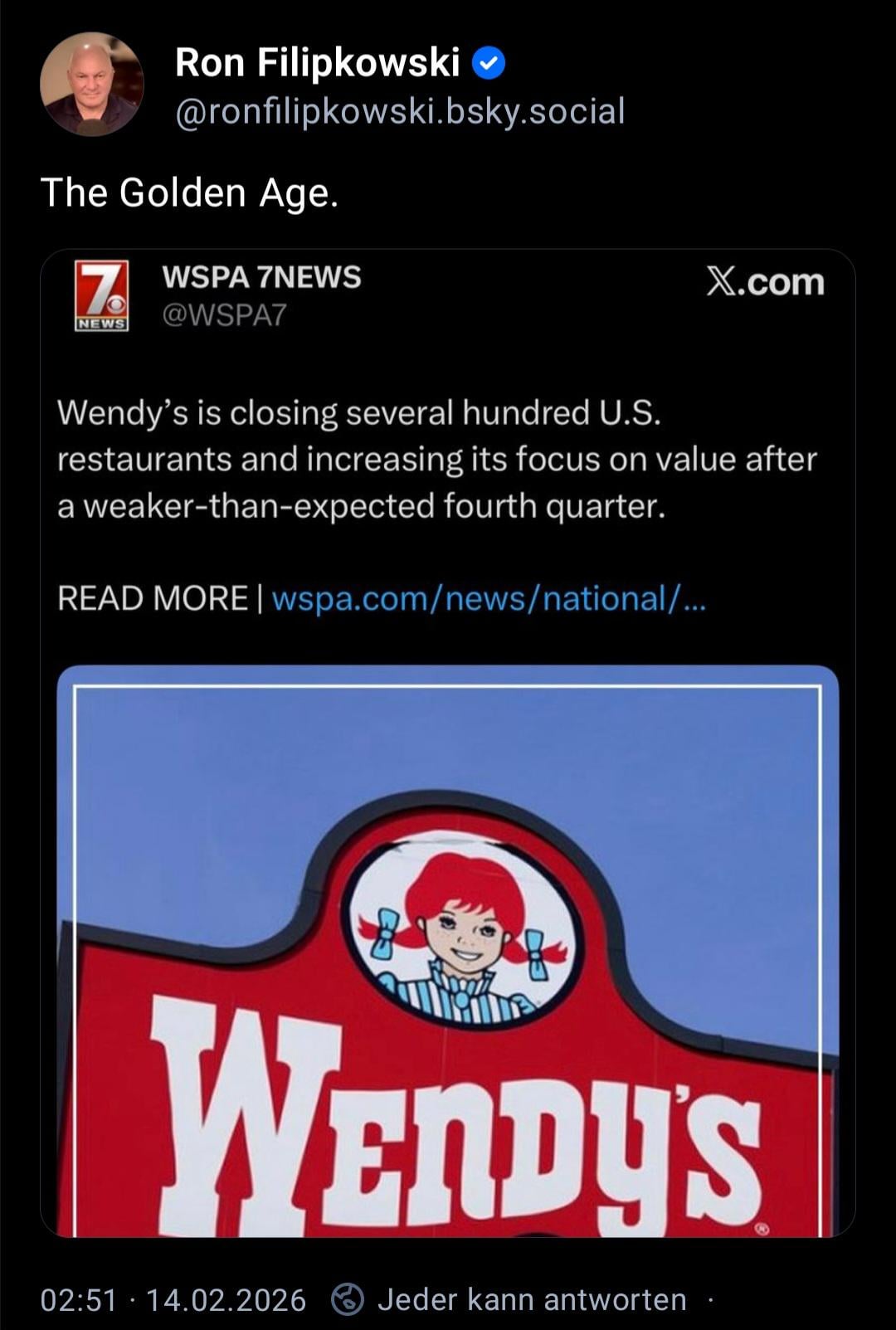Follow the wspa.com/news/national link

click(489, 598)
